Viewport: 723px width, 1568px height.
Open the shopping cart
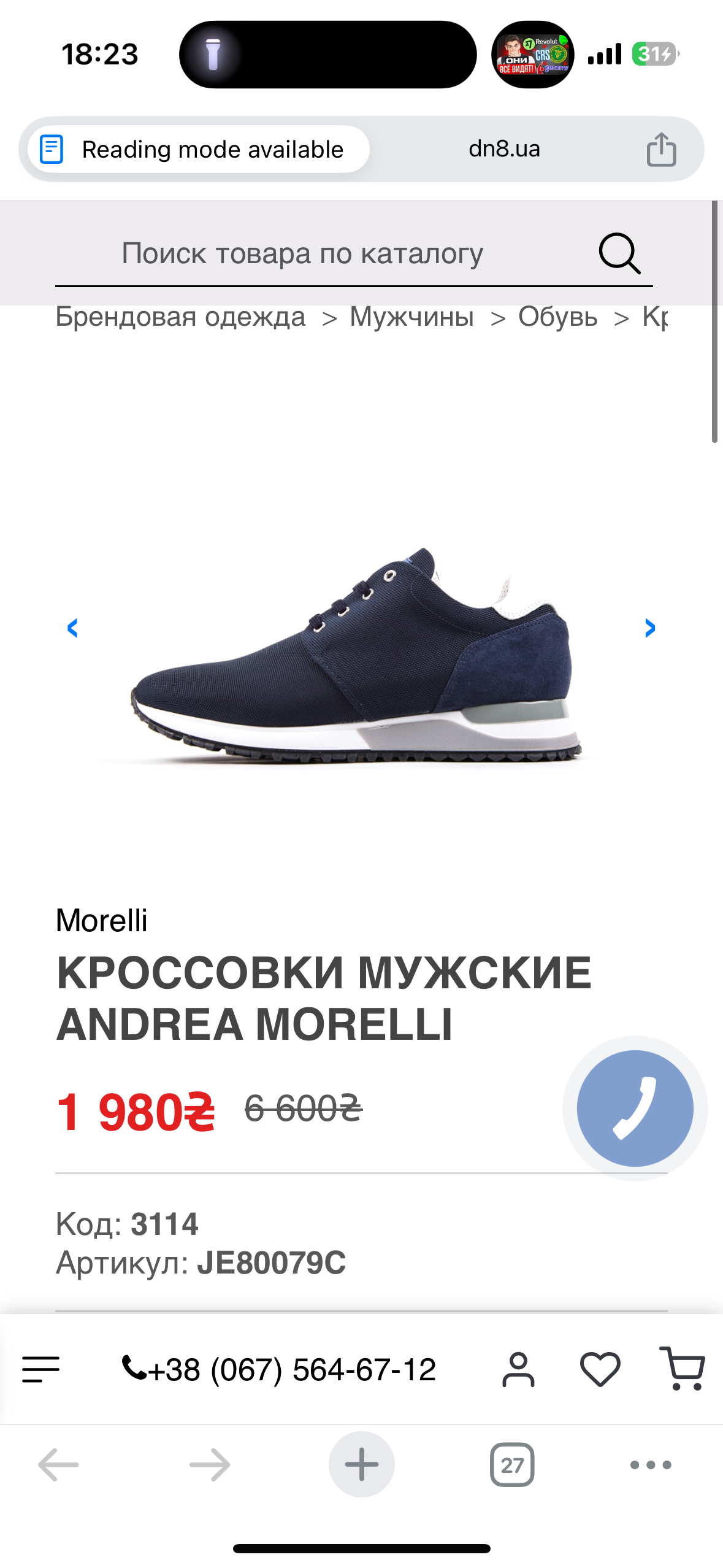tap(682, 1369)
